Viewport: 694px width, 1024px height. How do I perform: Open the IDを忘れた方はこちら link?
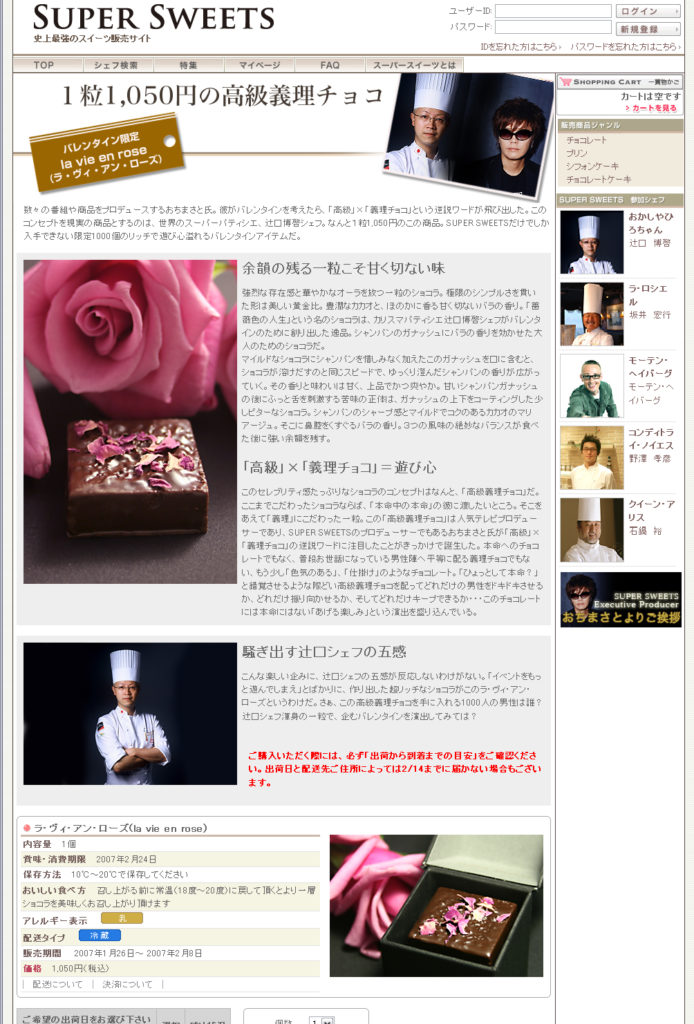point(518,46)
